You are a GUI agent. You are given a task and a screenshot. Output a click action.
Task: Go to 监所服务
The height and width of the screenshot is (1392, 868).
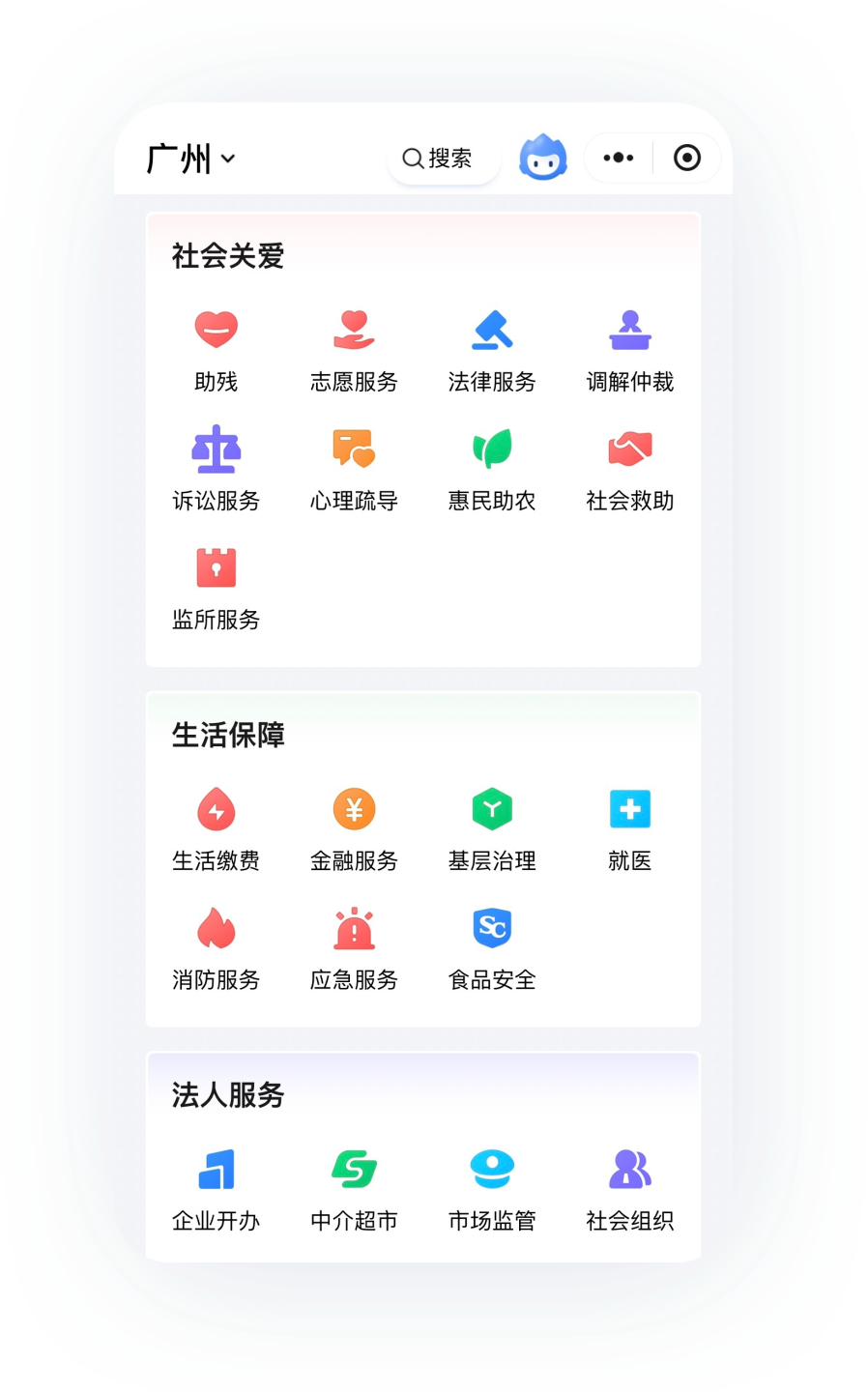click(217, 587)
